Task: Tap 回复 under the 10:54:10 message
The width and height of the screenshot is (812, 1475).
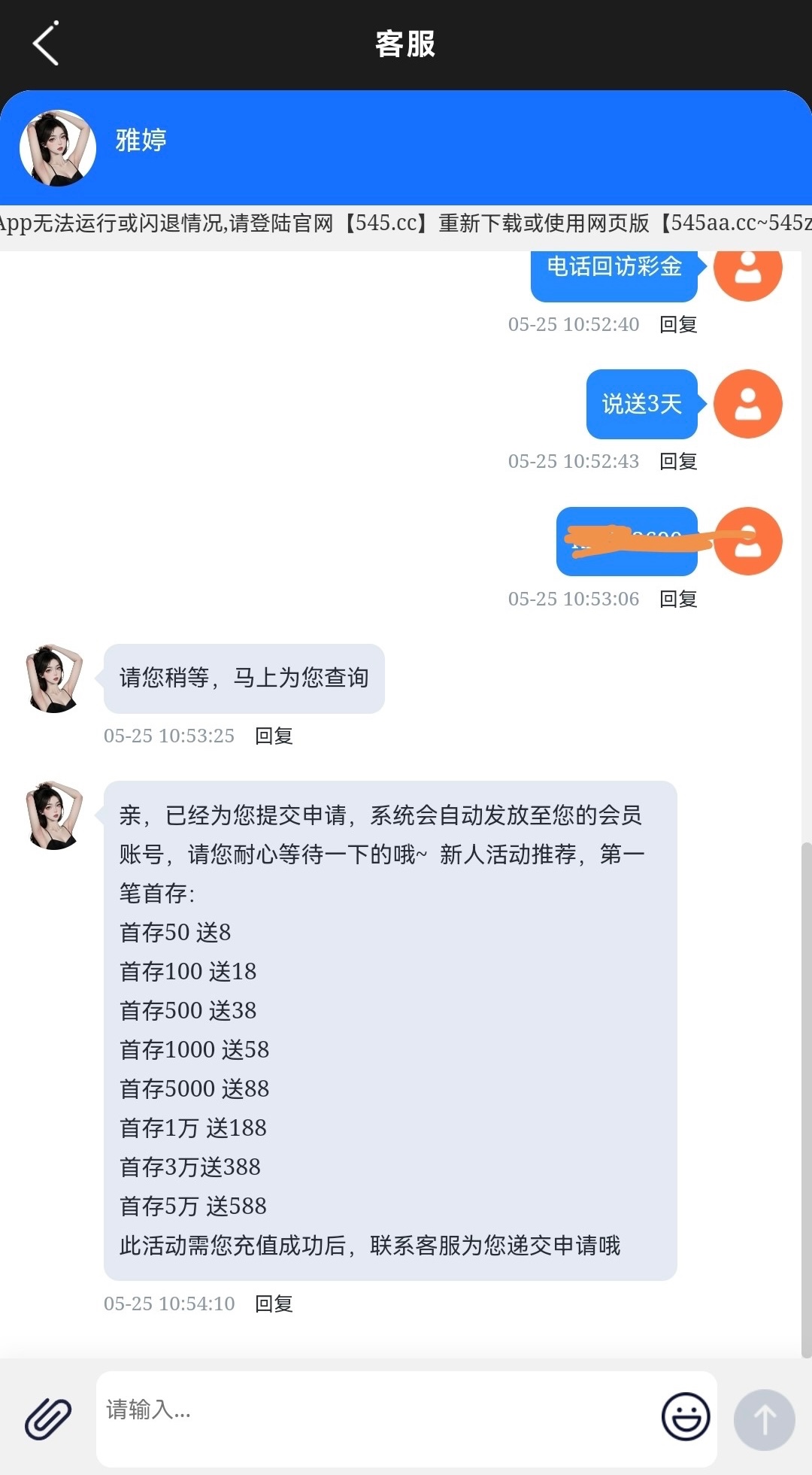Action: pos(274,1304)
